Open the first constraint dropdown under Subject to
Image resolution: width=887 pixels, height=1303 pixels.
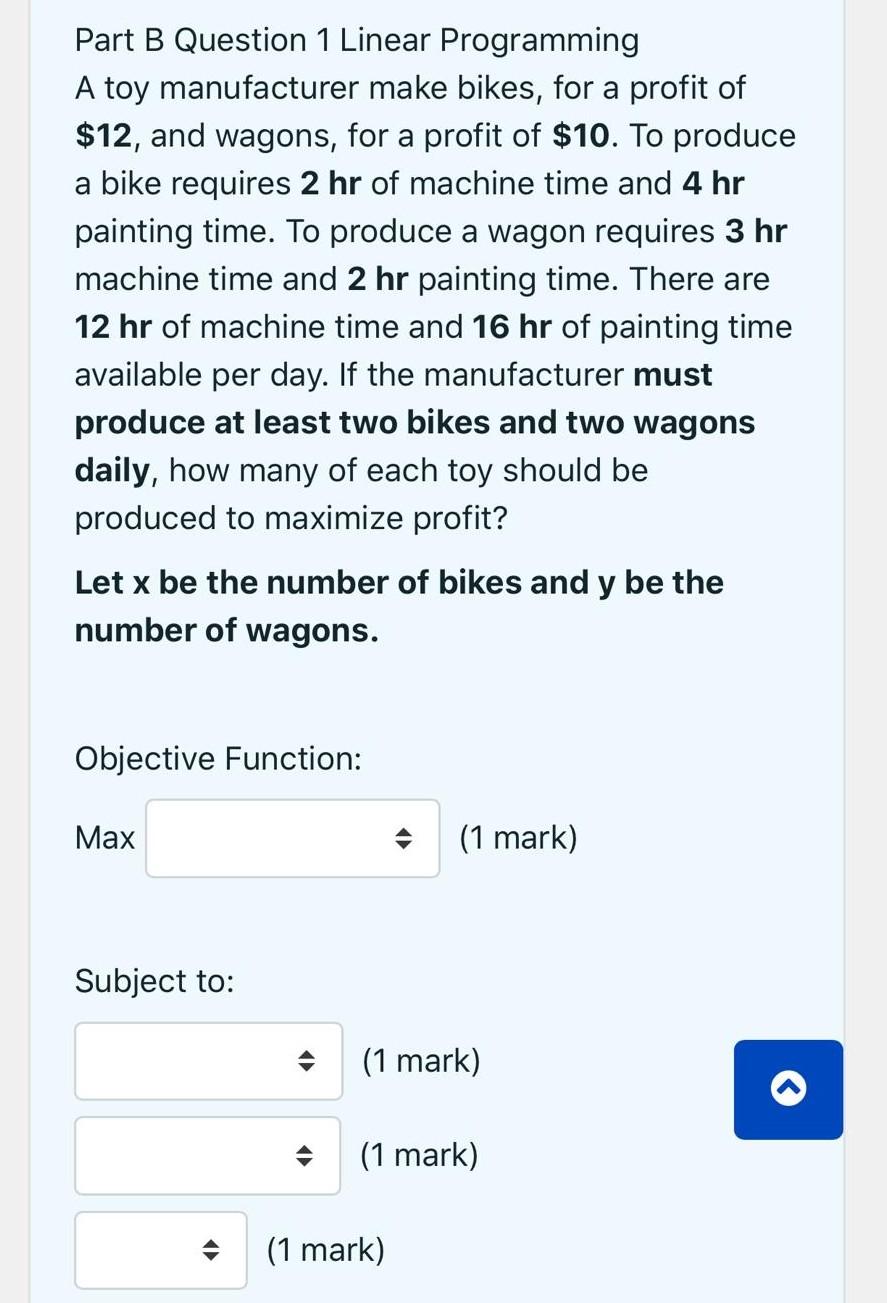tap(207, 1060)
